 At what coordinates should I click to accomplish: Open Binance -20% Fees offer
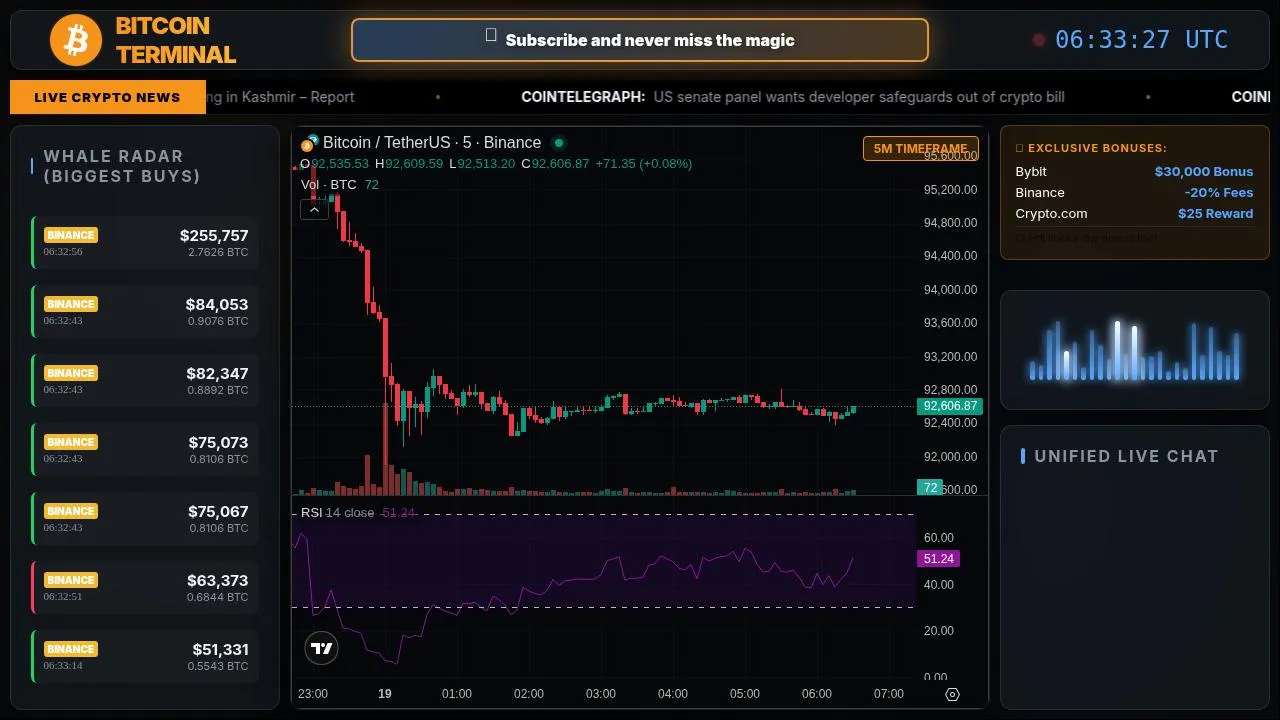pyautogui.click(x=1134, y=192)
